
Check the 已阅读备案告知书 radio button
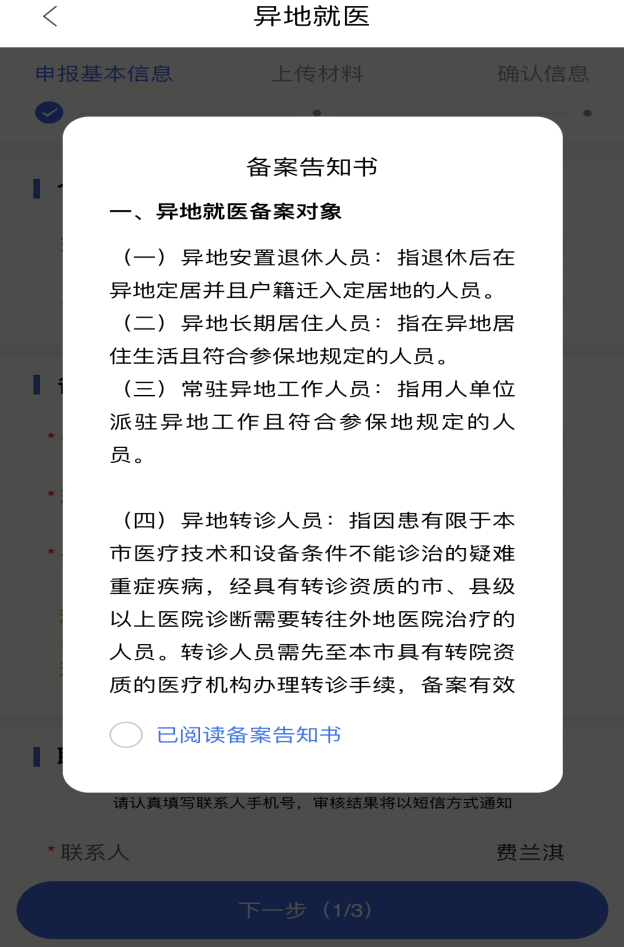(x=126, y=734)
